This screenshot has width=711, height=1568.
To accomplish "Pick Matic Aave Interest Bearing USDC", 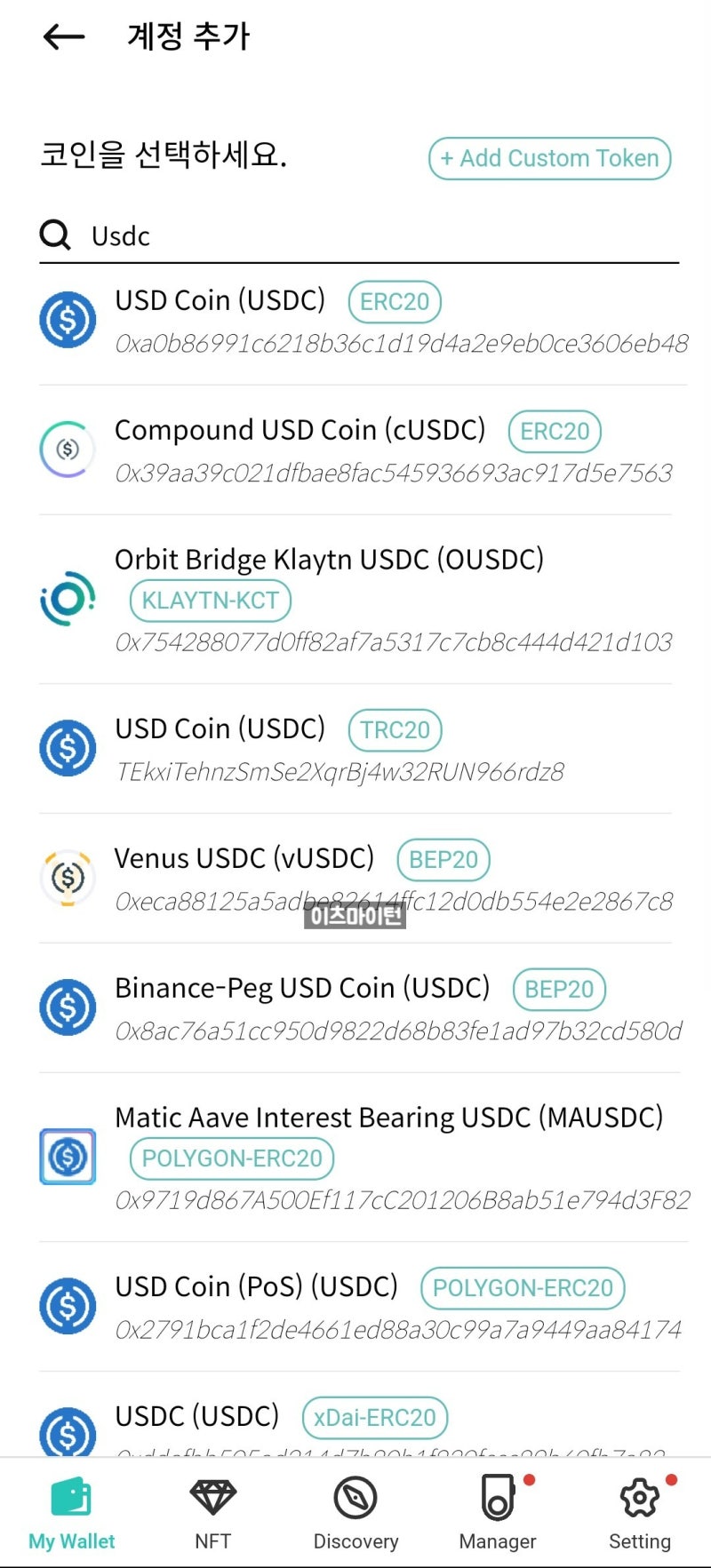I will (x=355, y=1157).
